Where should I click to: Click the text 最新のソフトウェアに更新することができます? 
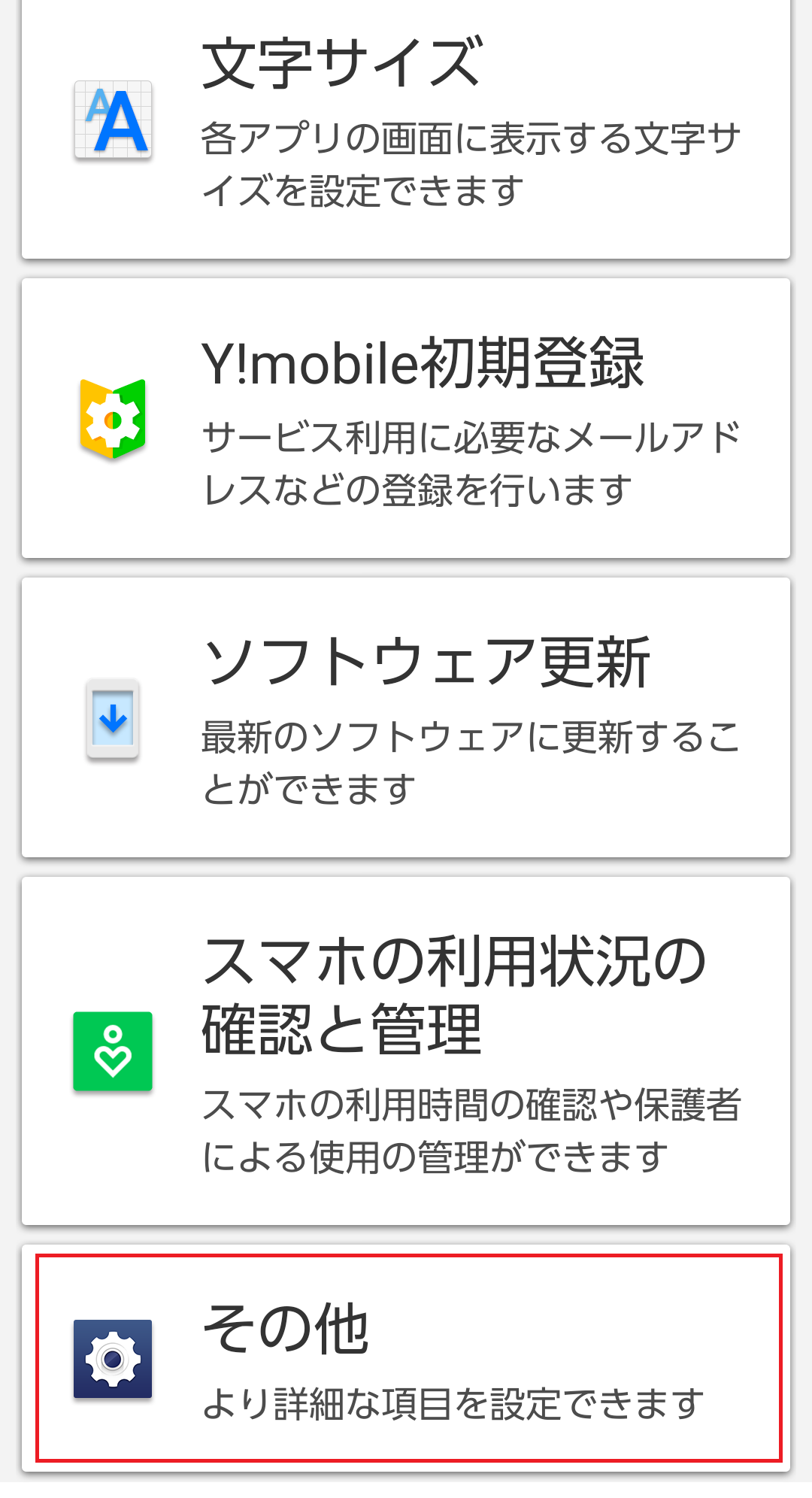point(468,761)
